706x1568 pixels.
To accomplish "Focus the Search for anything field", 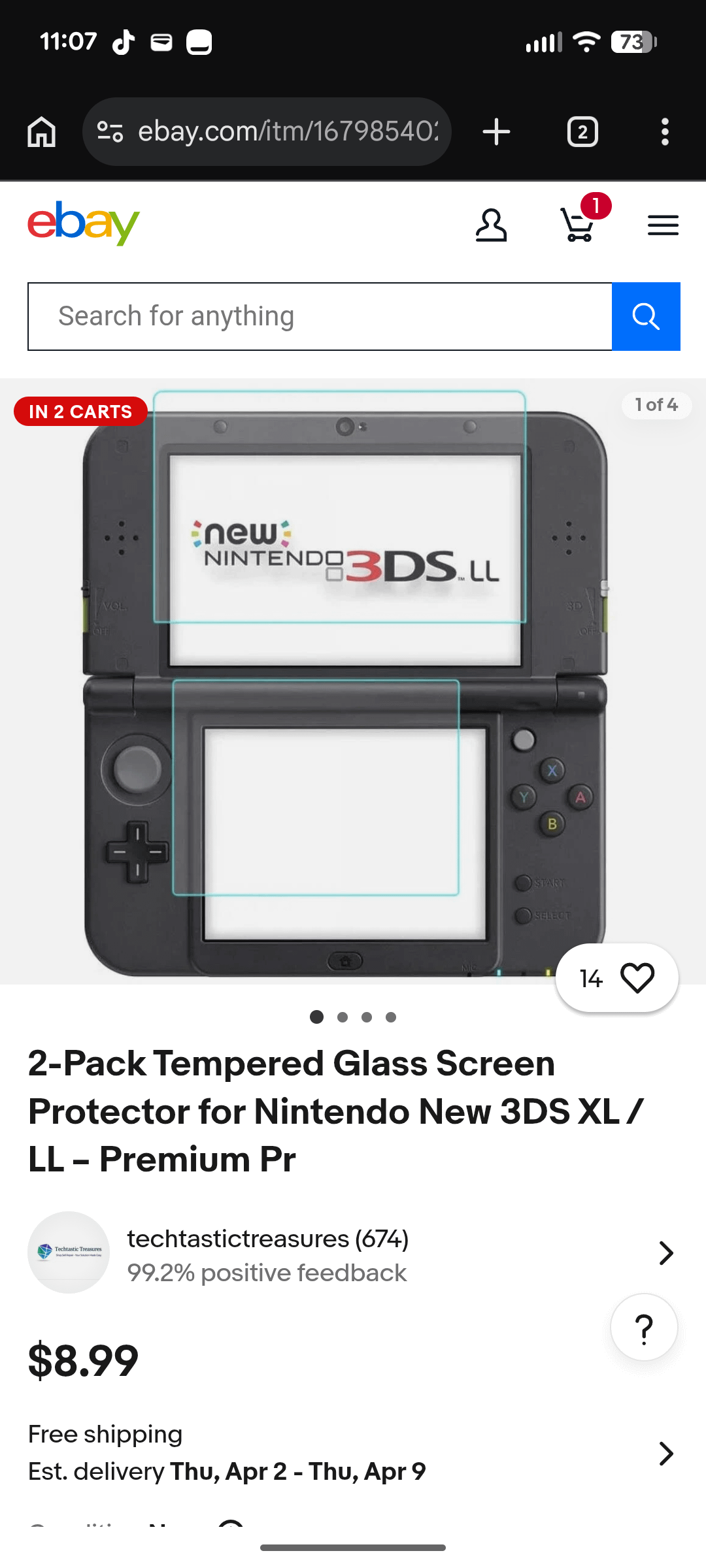I will click(320, 317).
